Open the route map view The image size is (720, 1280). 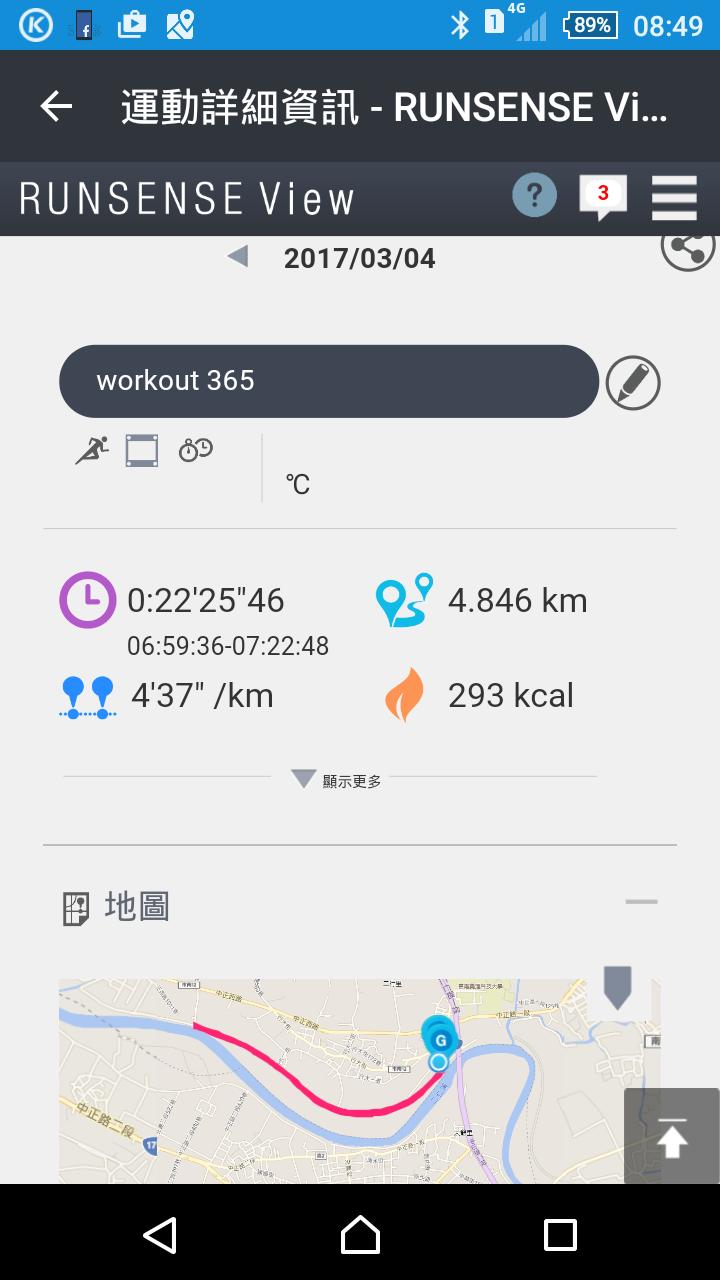(330, 1080)
